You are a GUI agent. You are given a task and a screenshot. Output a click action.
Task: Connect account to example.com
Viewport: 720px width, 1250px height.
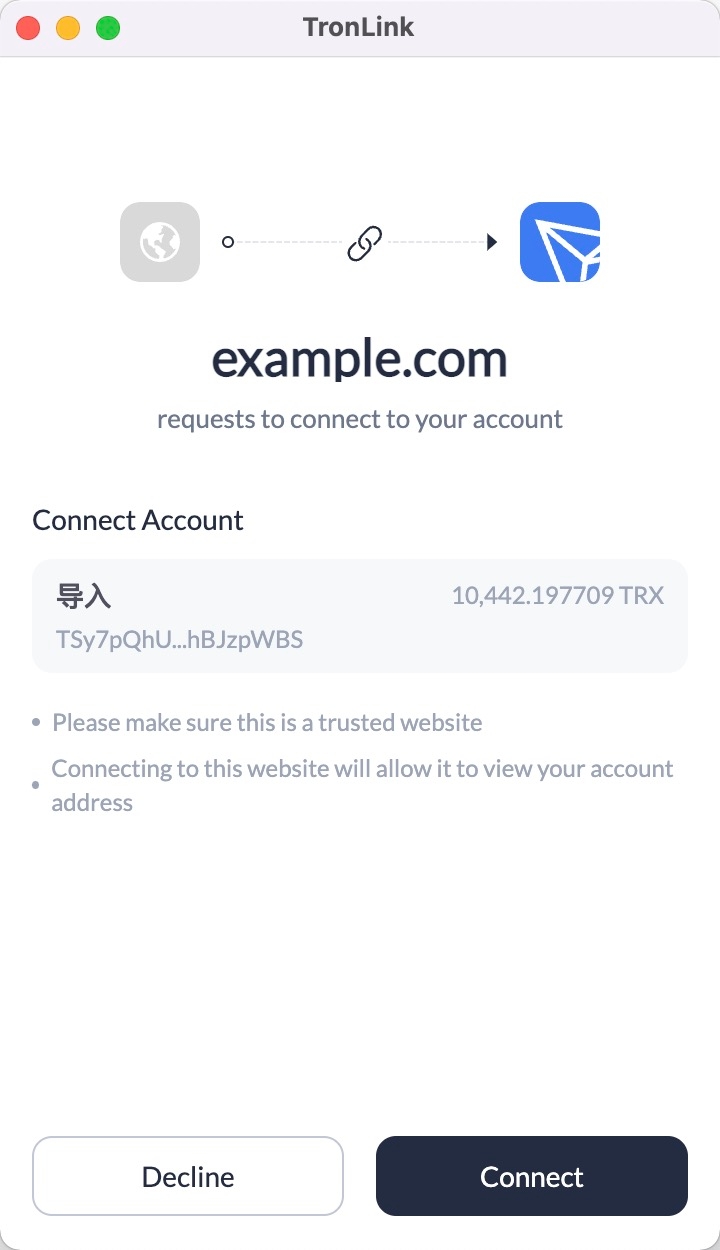[531, 1176]
